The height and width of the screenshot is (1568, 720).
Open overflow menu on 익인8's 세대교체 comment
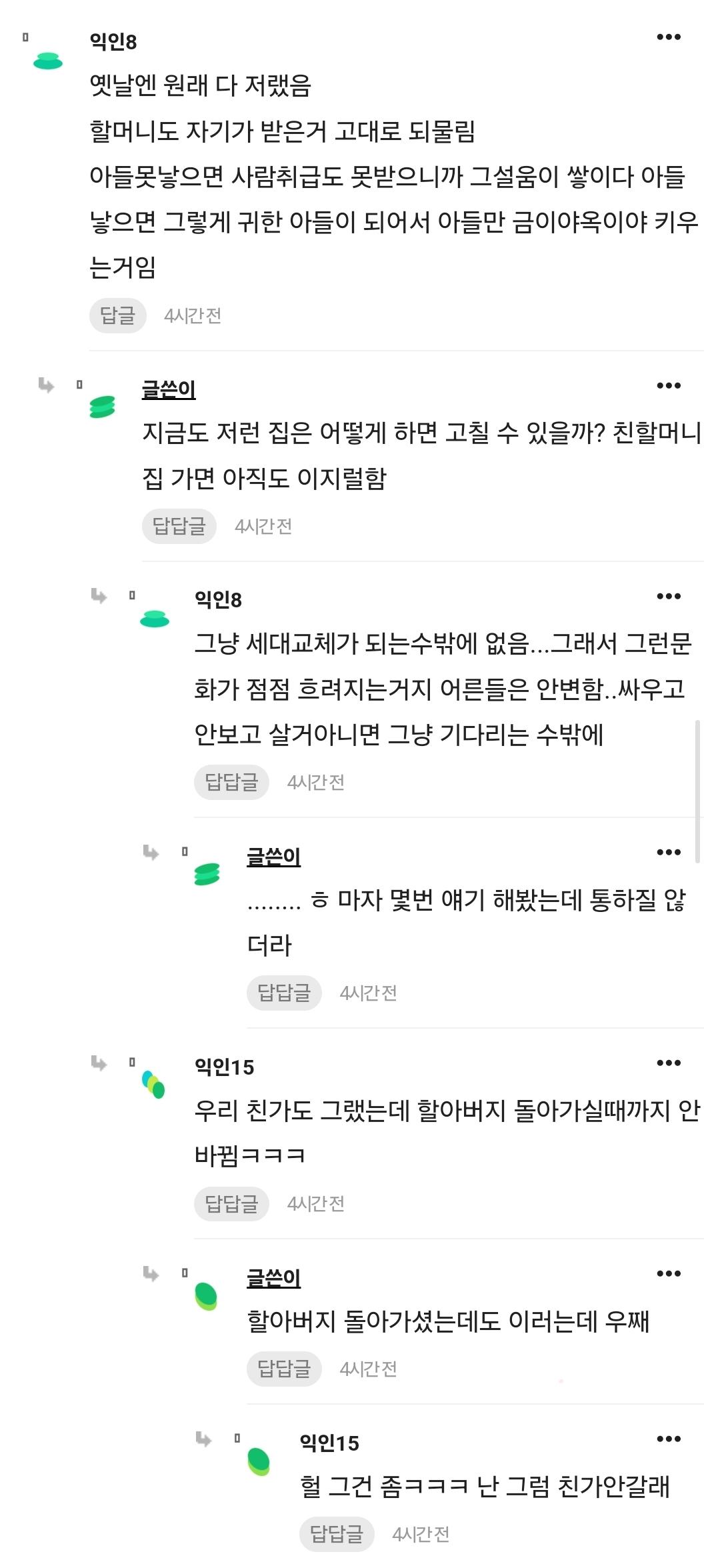click(668, 596)
